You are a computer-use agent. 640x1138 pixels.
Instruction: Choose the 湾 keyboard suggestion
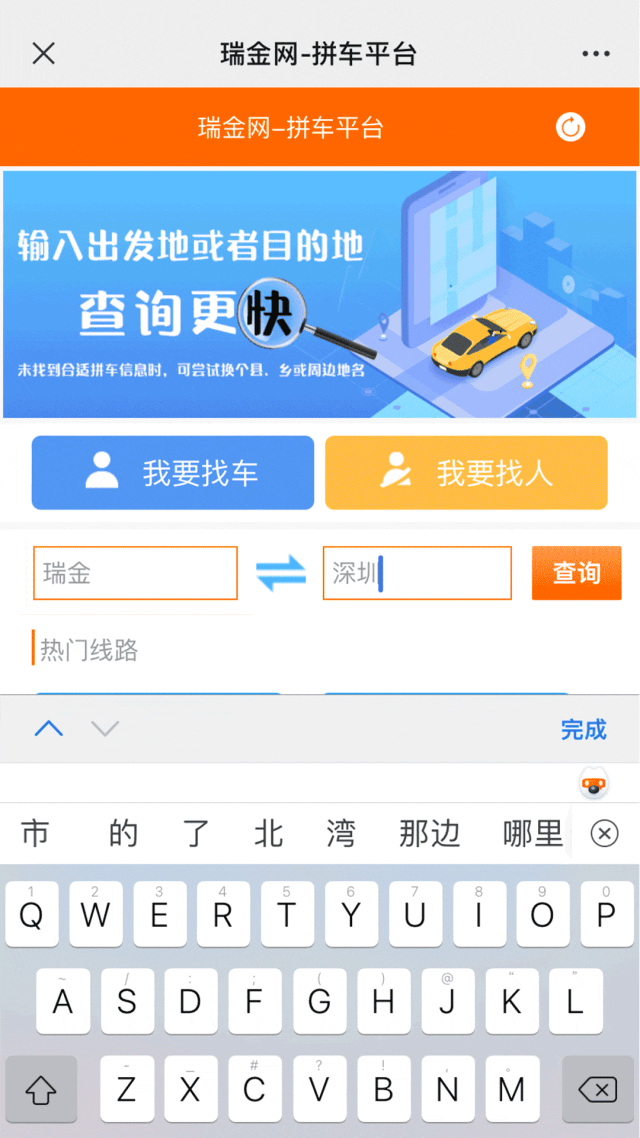tap(341, 833)
